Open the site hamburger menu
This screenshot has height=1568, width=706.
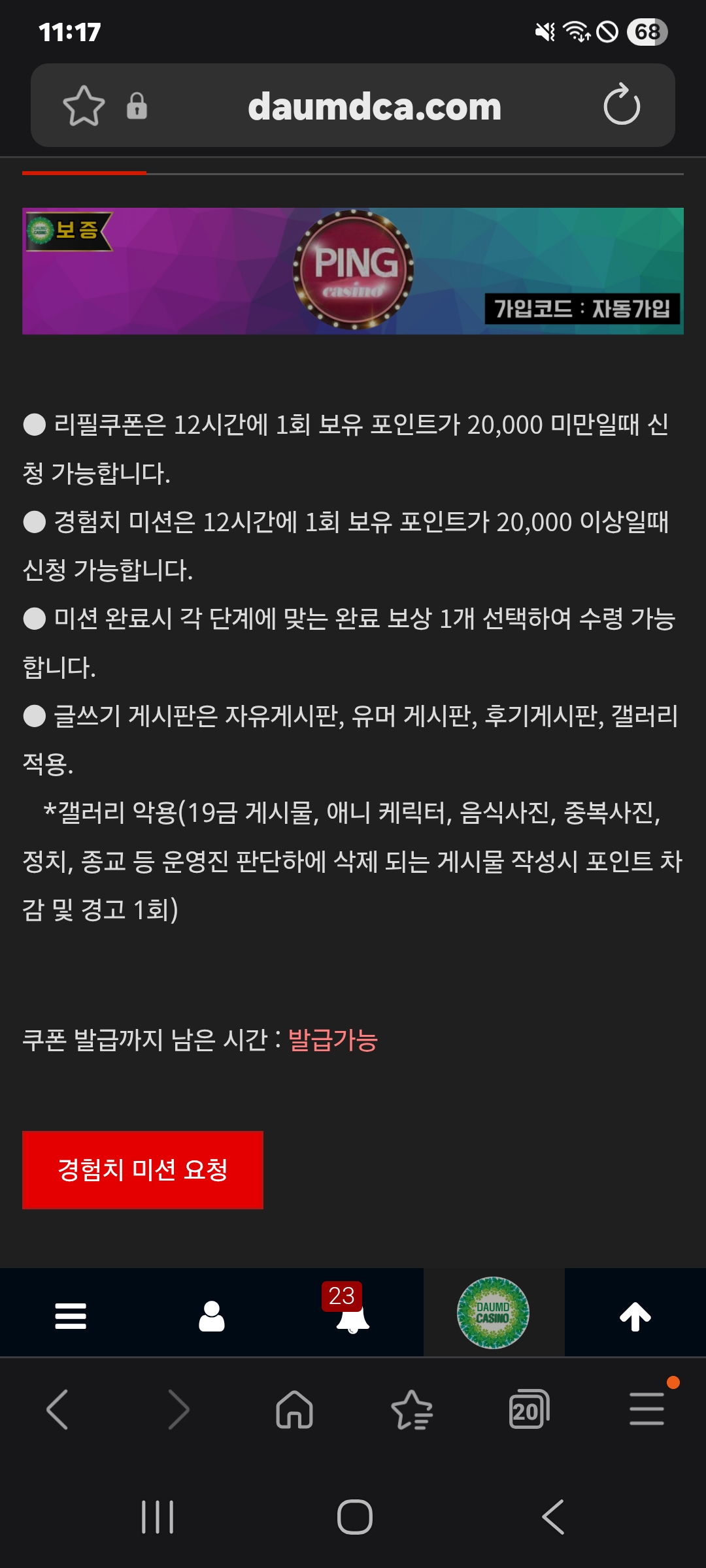[x=71, y=1316]
